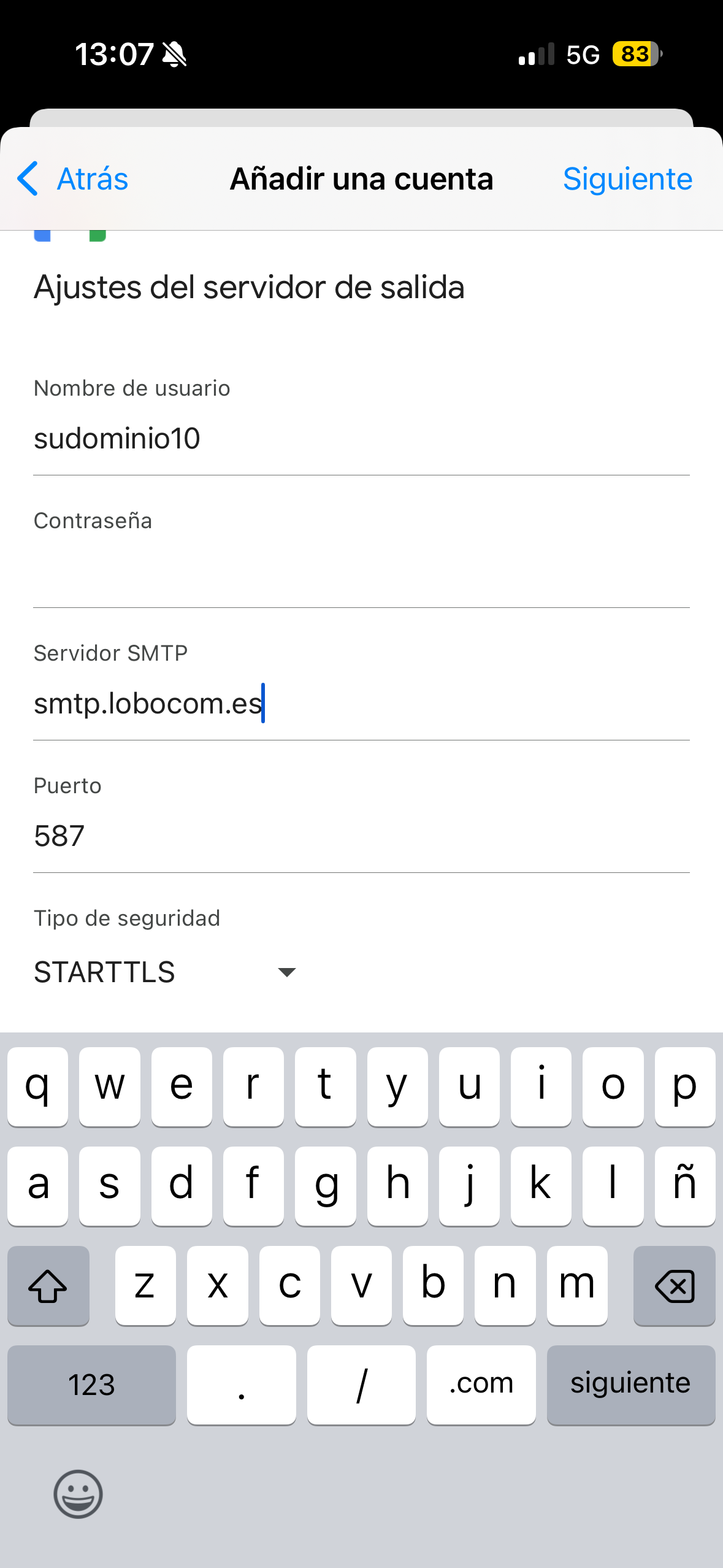The height and width of the screenshot is (1568, 723).
Task: Open the emoji keyboard
Action: 78,1494
